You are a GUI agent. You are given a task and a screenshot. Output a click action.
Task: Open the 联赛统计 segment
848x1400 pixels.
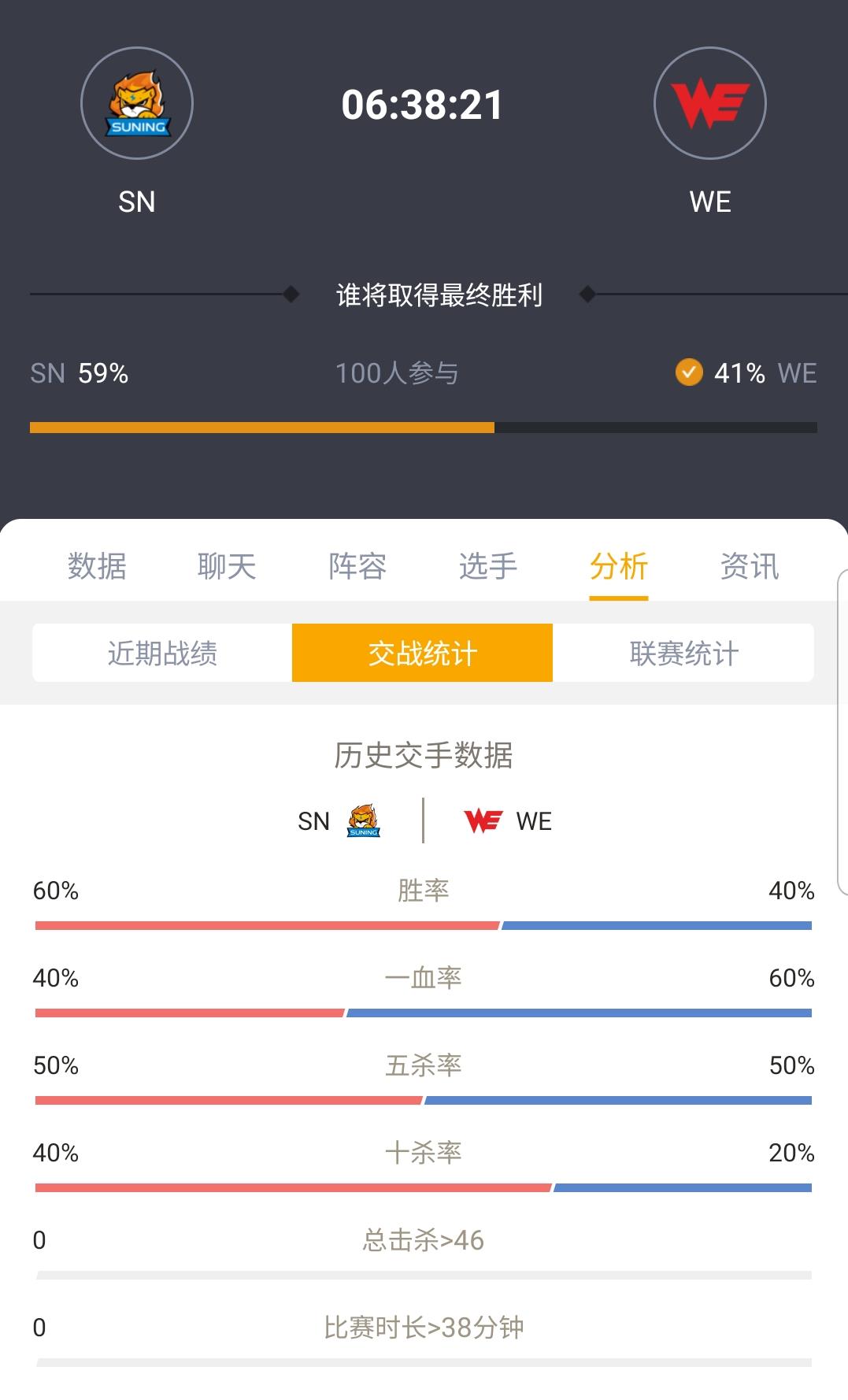(x=683, y=653)
